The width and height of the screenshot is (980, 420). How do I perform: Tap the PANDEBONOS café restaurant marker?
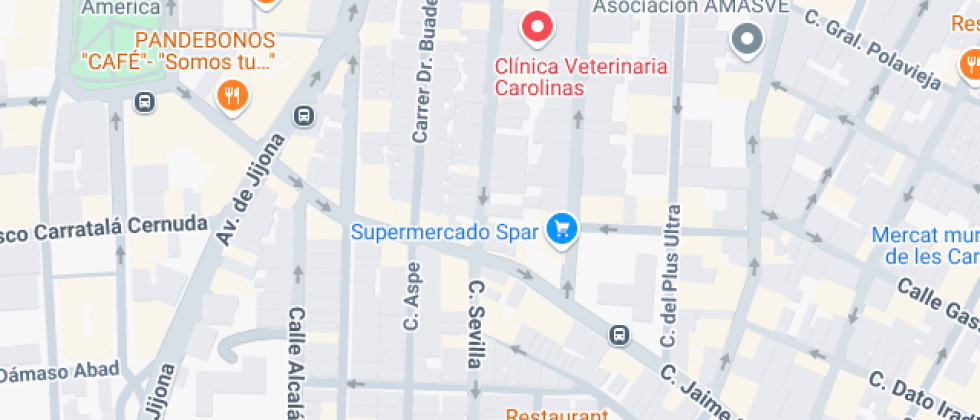coord(232,95)
